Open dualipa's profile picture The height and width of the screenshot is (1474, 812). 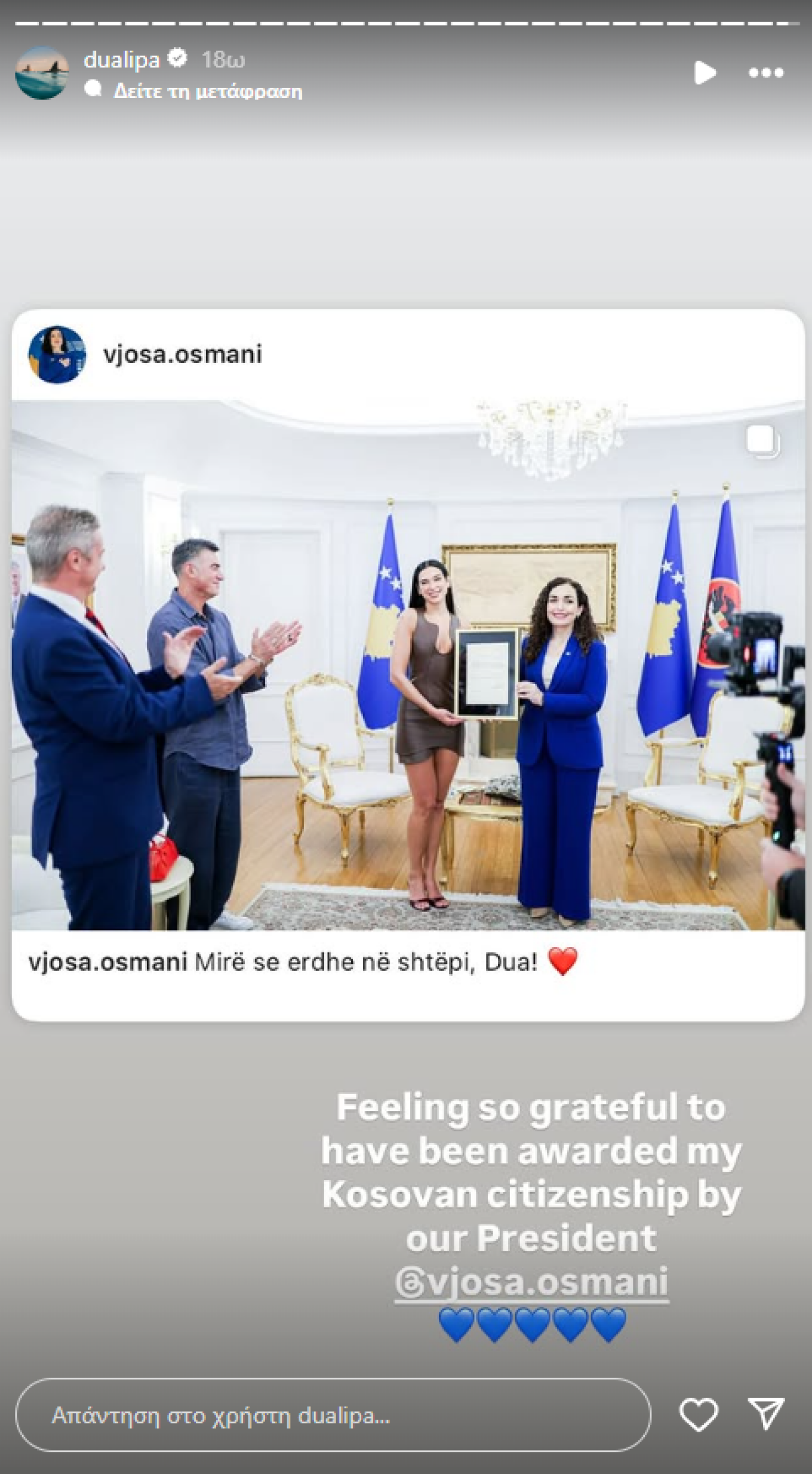[41, 73]
